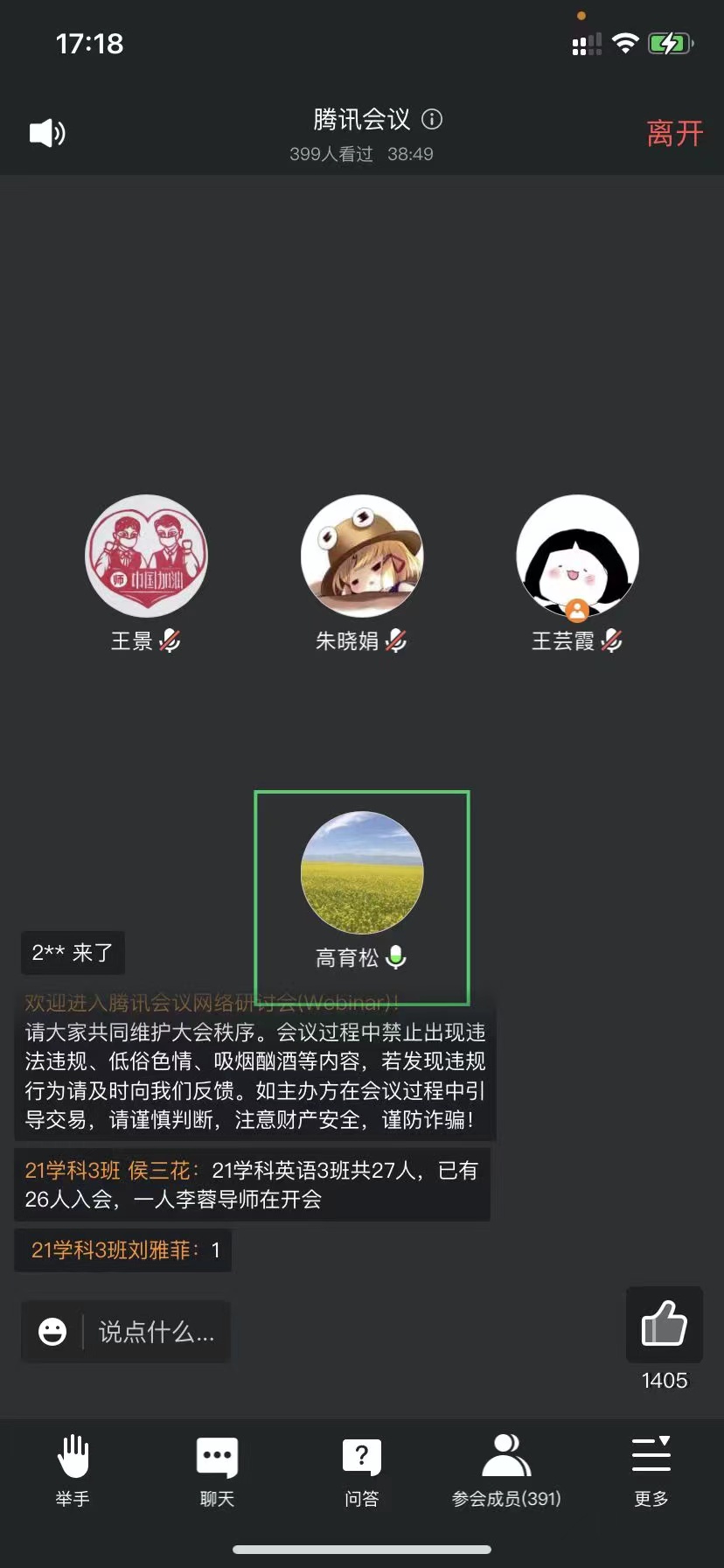Viewport: 724px width, 1568px height.
Task: Select participant 王芸霞's avatar
Action: coord(577,556)
